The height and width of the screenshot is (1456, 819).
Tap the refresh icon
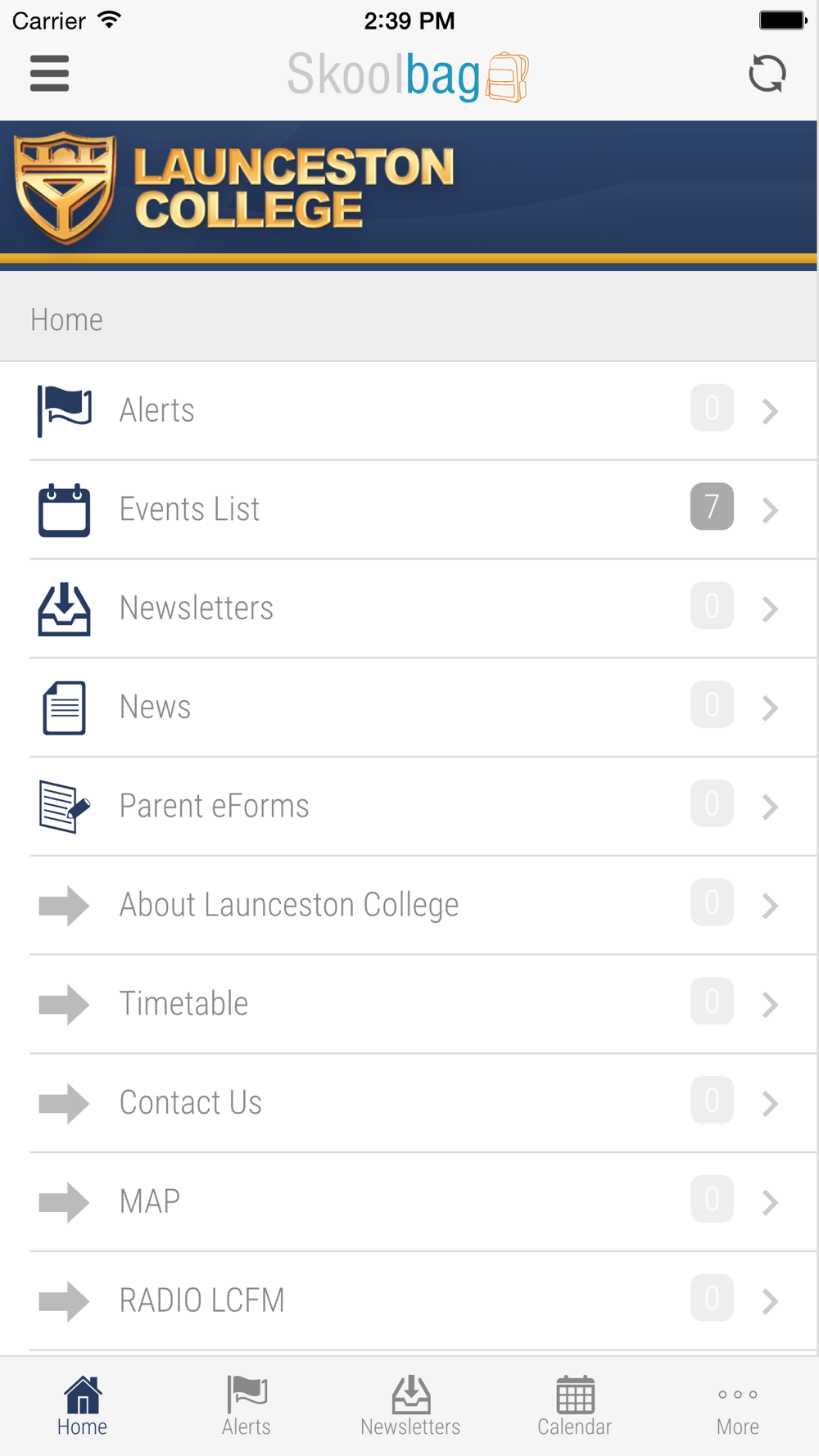click(x=767, y=74)
